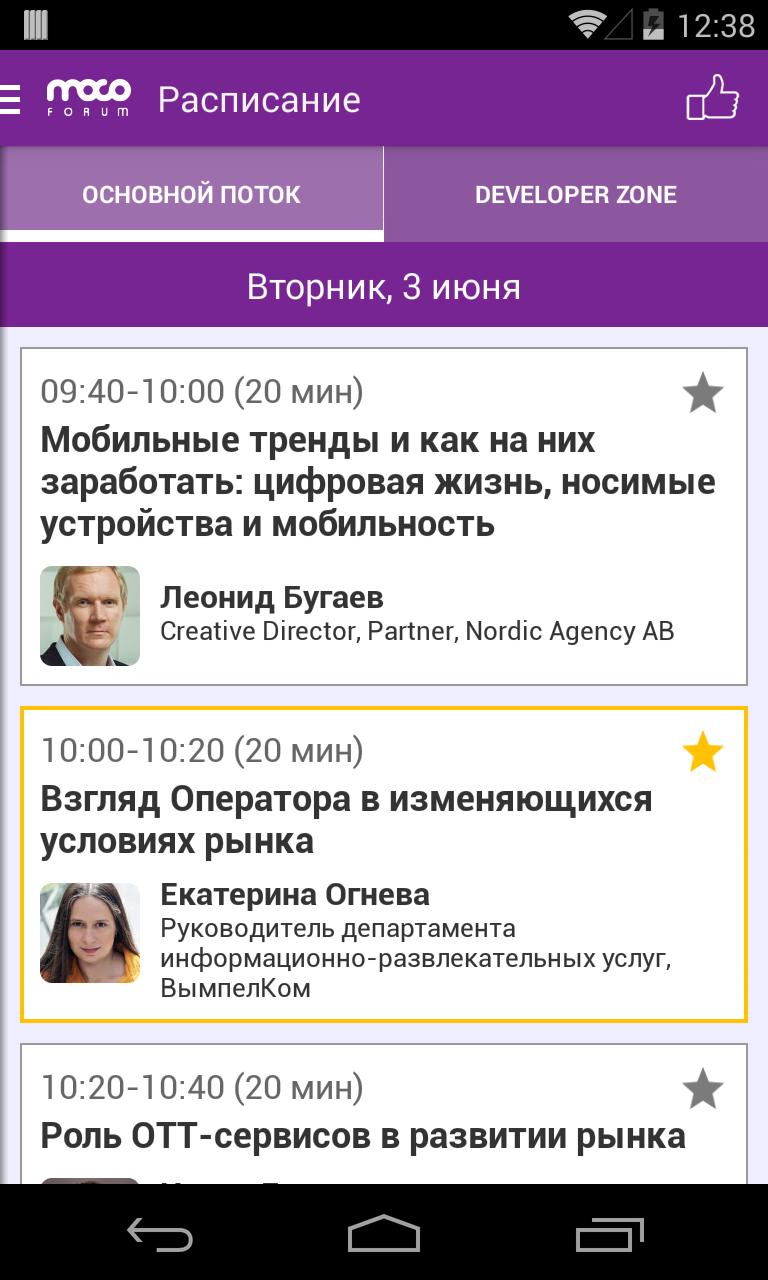Image resolution: width=768 pixels, height=1280 pixels.
Task: Open the Роль OTT-сервисов в развитии рынка card
Action: [x=362, y=1136]
